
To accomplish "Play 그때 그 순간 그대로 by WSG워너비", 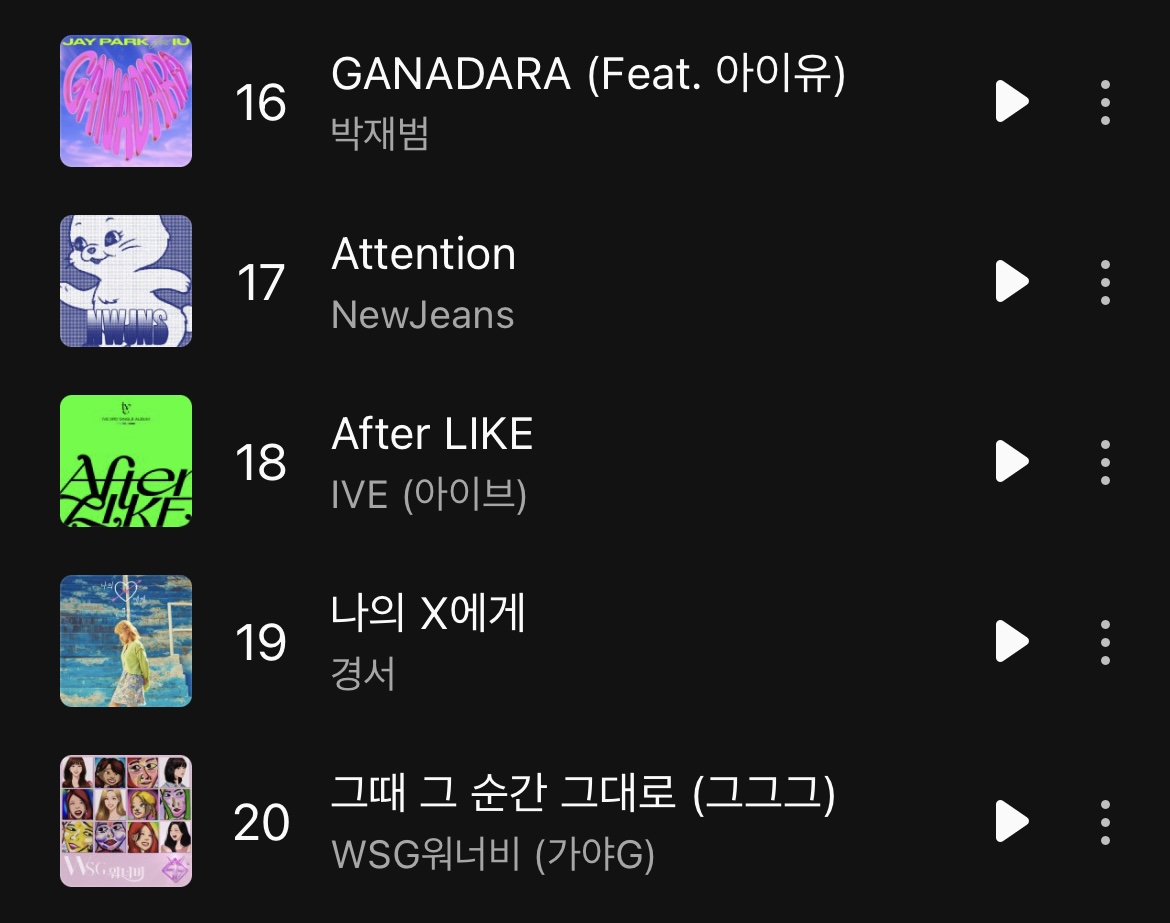I will [x=1011, y=822].
